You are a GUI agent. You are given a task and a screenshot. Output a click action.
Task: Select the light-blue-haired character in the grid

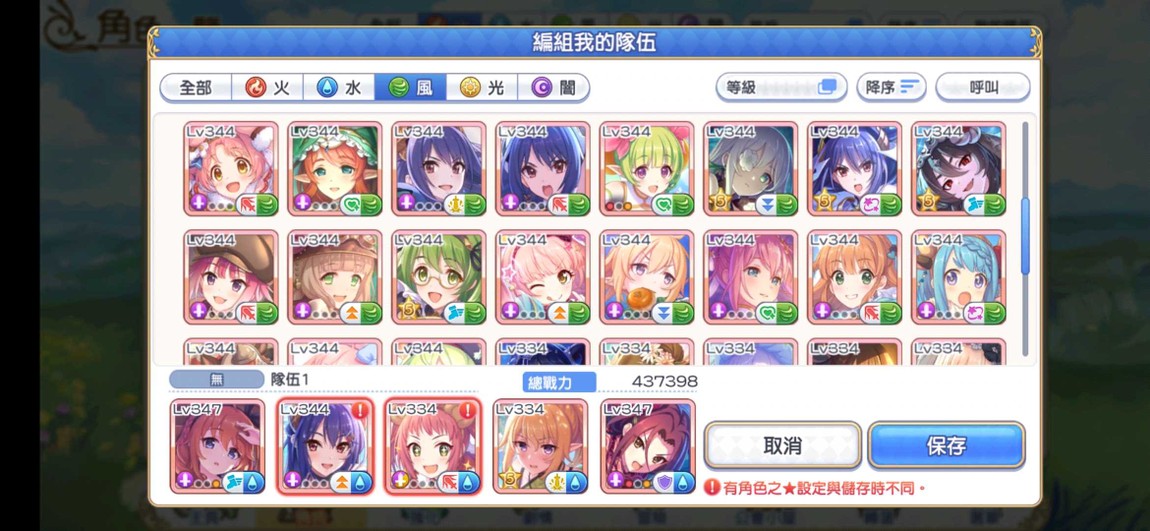click(x=959, y=278)
